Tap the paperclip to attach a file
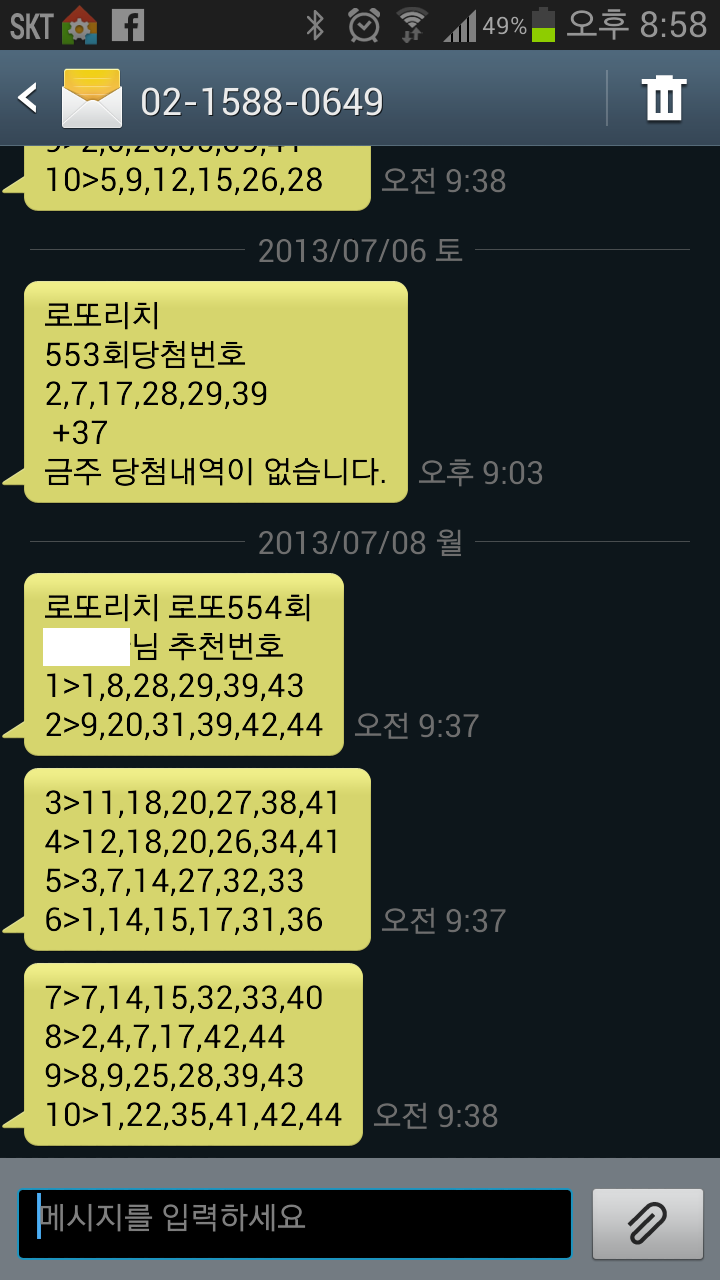Image resolution: width=720 pixels, height=1280 pixels. click(x=647, y=1223)
